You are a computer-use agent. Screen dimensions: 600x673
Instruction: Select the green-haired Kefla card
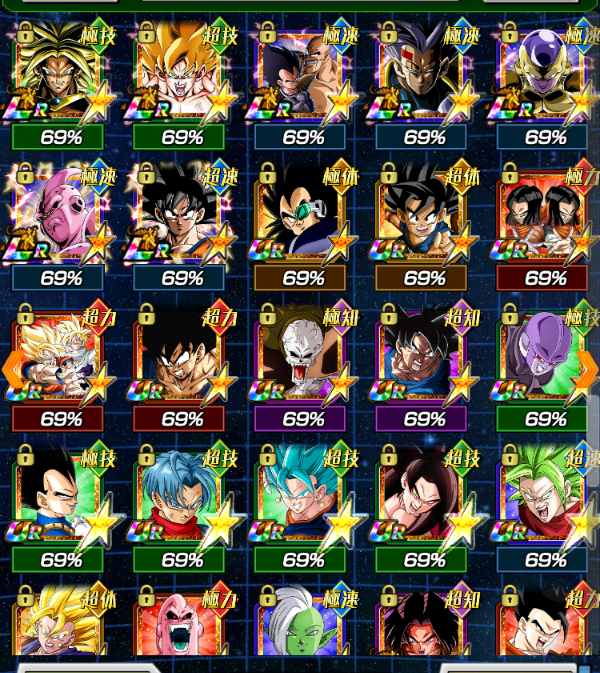click(x=543, y=503)
